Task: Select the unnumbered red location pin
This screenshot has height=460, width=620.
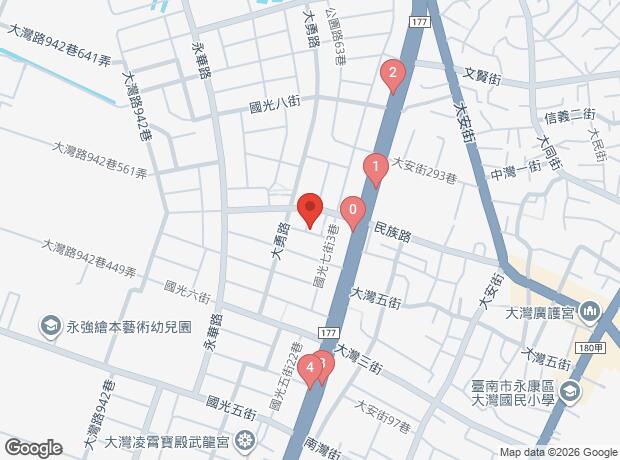Action: pos(310,209)
